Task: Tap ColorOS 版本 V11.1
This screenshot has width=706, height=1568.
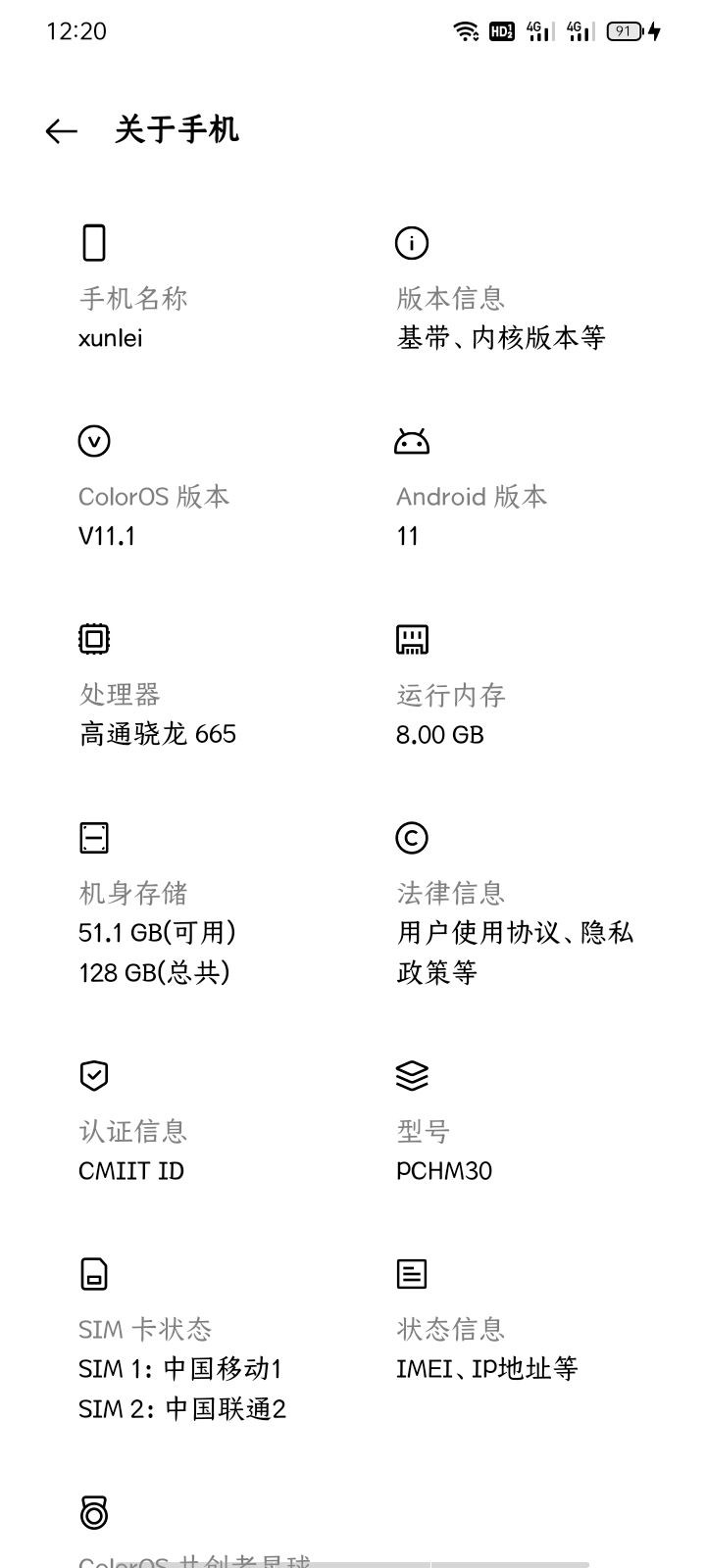Action: tap(194, 486)
